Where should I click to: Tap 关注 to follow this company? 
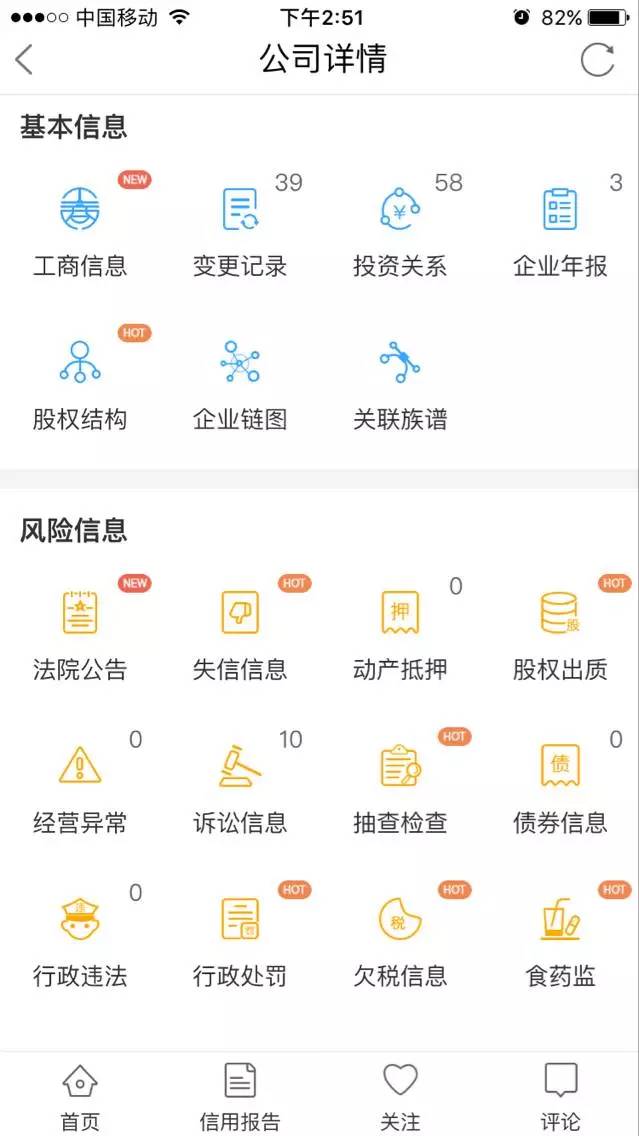[400, 1096]
